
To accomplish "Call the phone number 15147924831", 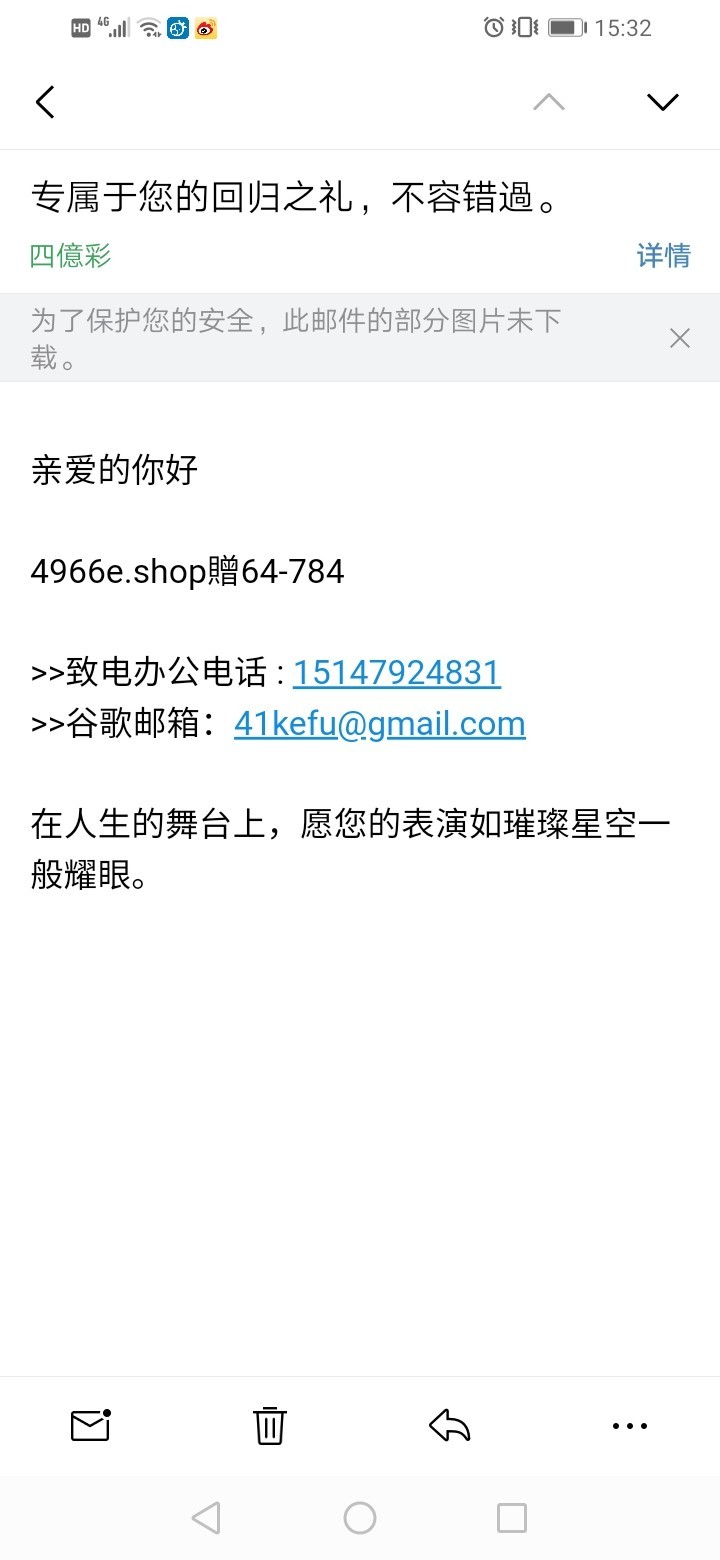I will (396, 673).
